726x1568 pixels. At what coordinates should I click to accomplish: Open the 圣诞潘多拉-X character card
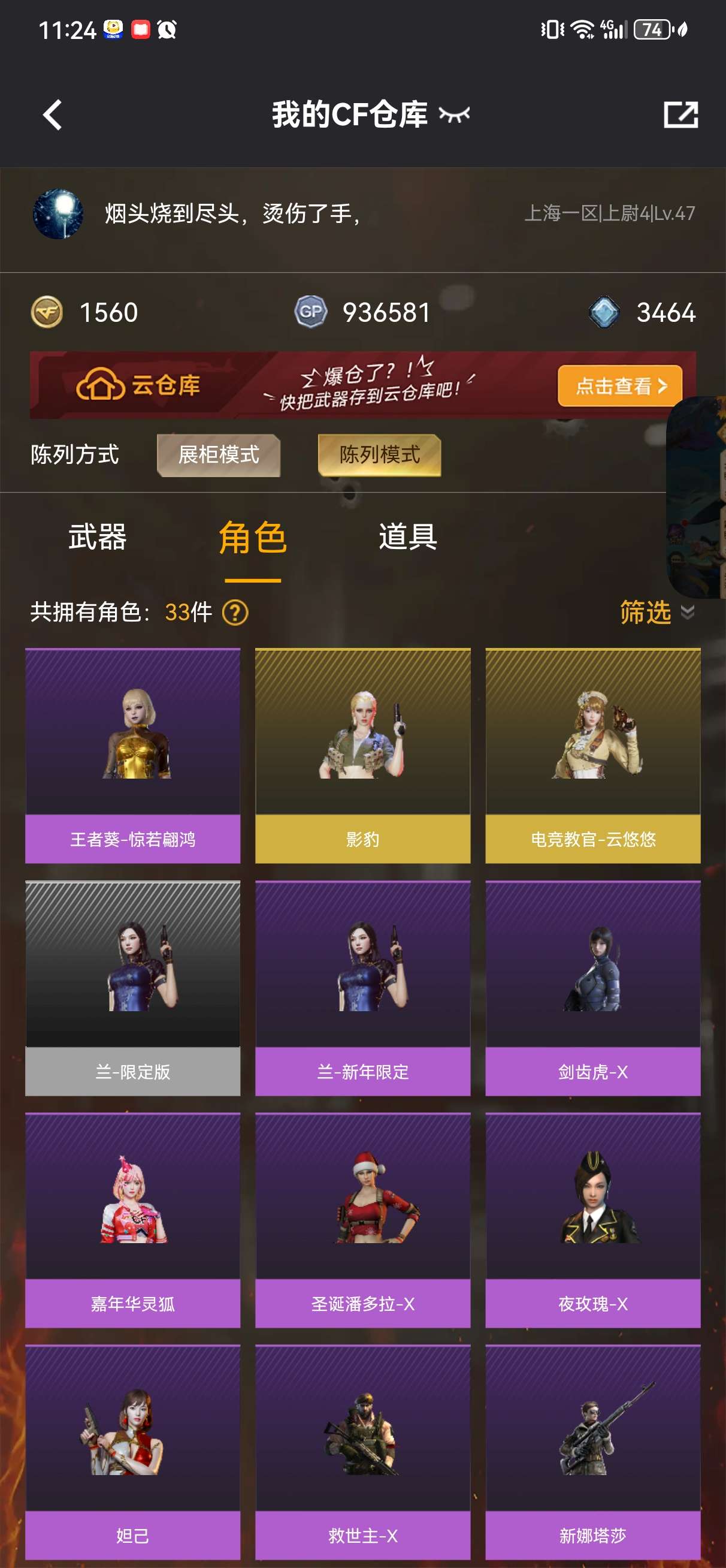tap(362, 1219)
